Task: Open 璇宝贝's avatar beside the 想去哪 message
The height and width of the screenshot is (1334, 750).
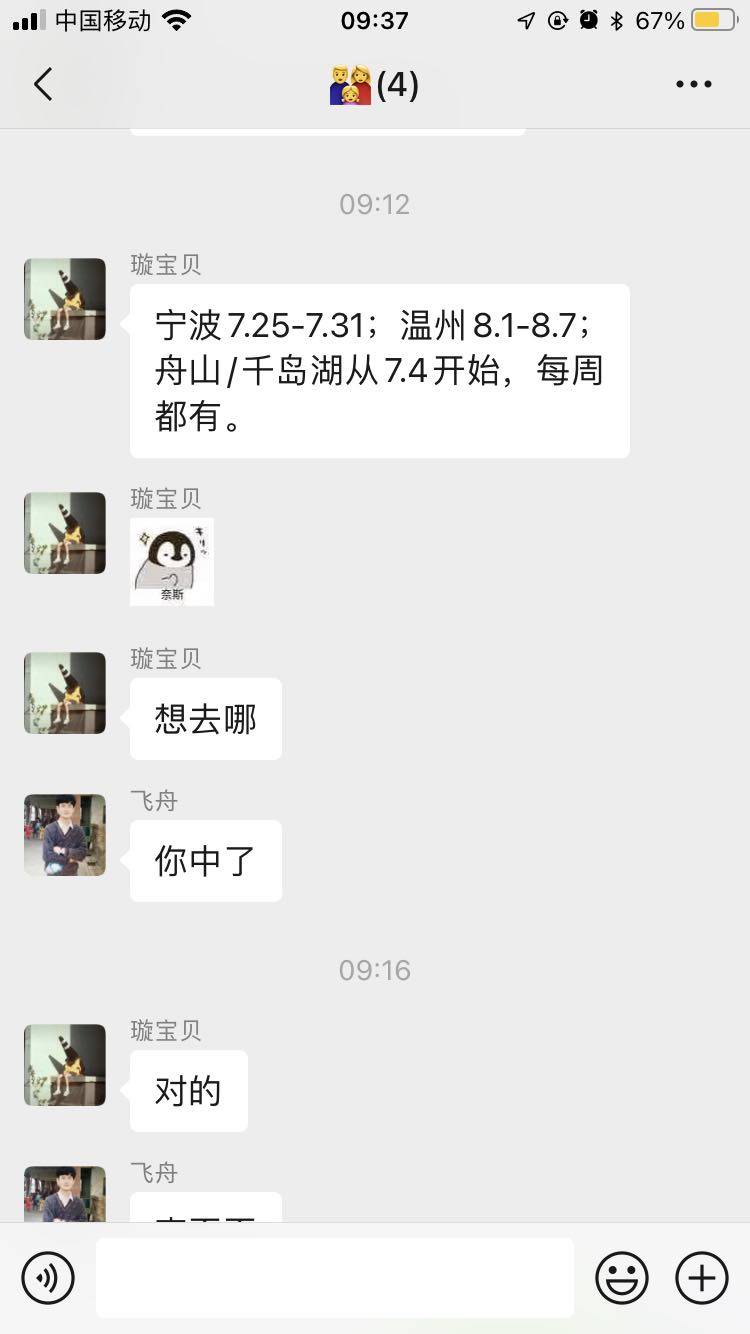Action: pyautogui.click(x=65, y=693)
